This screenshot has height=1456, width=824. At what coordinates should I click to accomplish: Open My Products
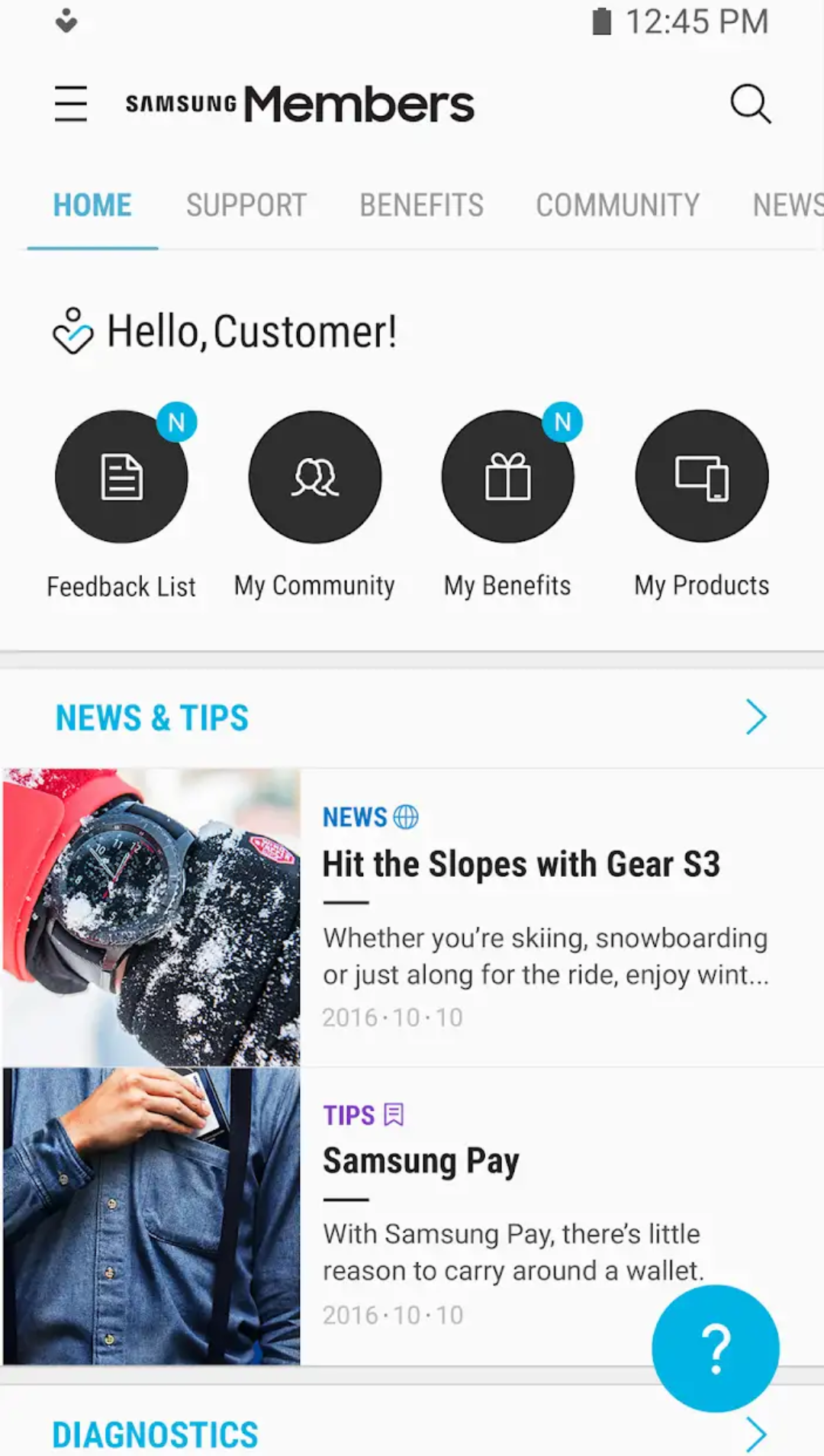point(701,477)
